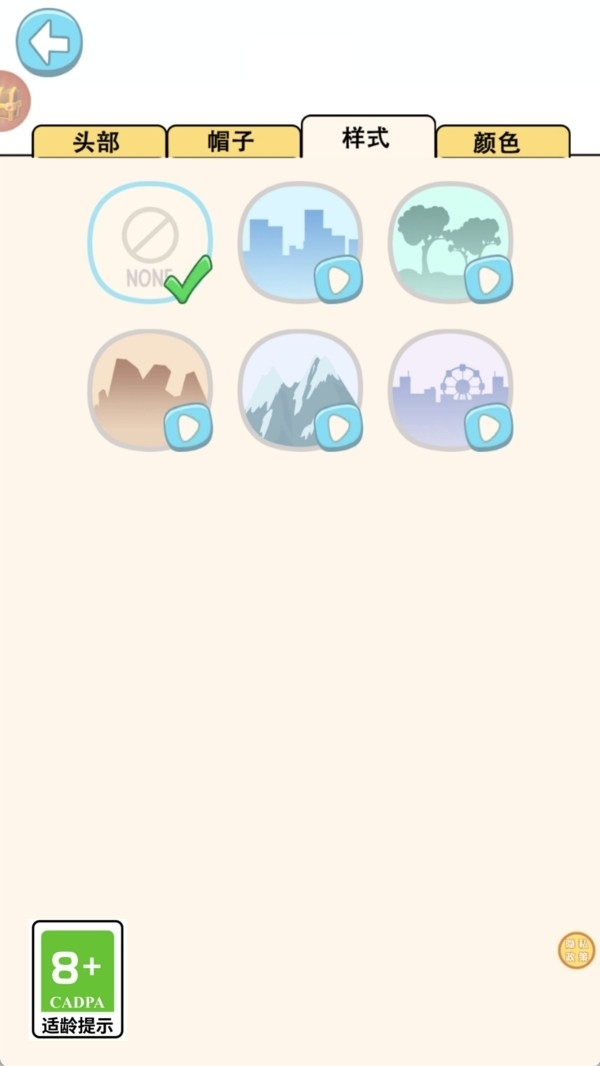Pick the brown desert canyon style
Screen dimensions: 600x1066
click(150, 390)
